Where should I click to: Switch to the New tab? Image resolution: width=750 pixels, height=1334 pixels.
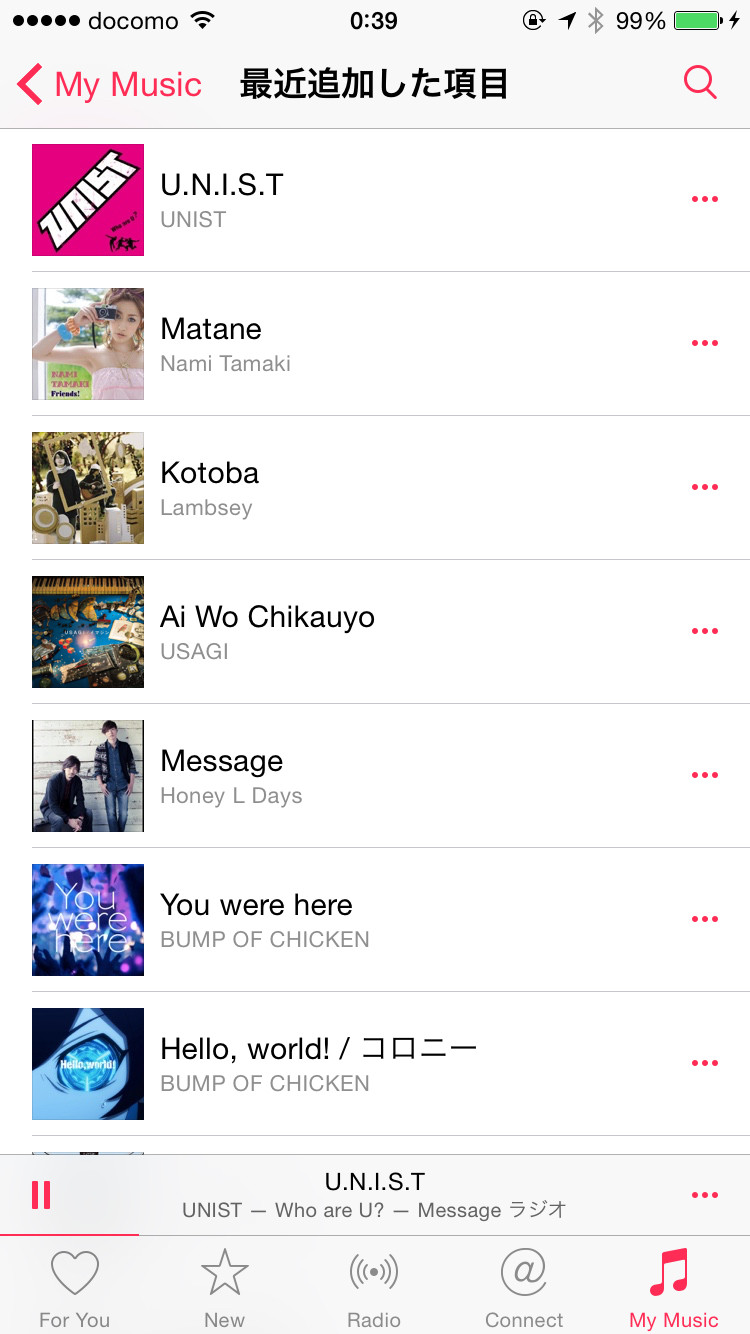(x=225, y=1289)
